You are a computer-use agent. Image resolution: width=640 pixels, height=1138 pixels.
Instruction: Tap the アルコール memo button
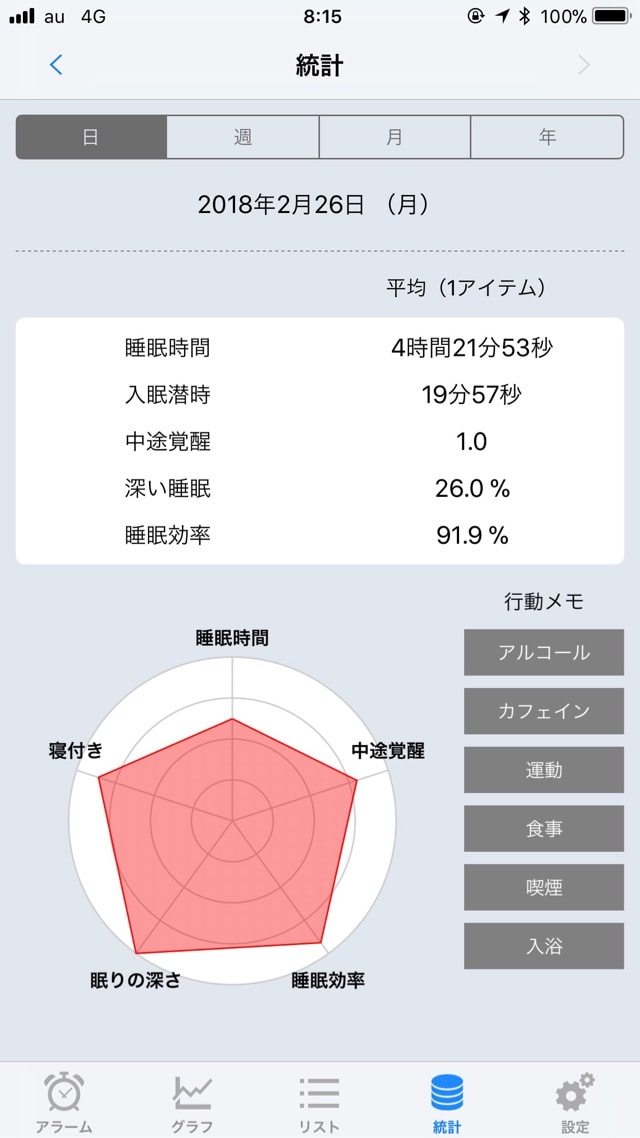click(544, 652)
